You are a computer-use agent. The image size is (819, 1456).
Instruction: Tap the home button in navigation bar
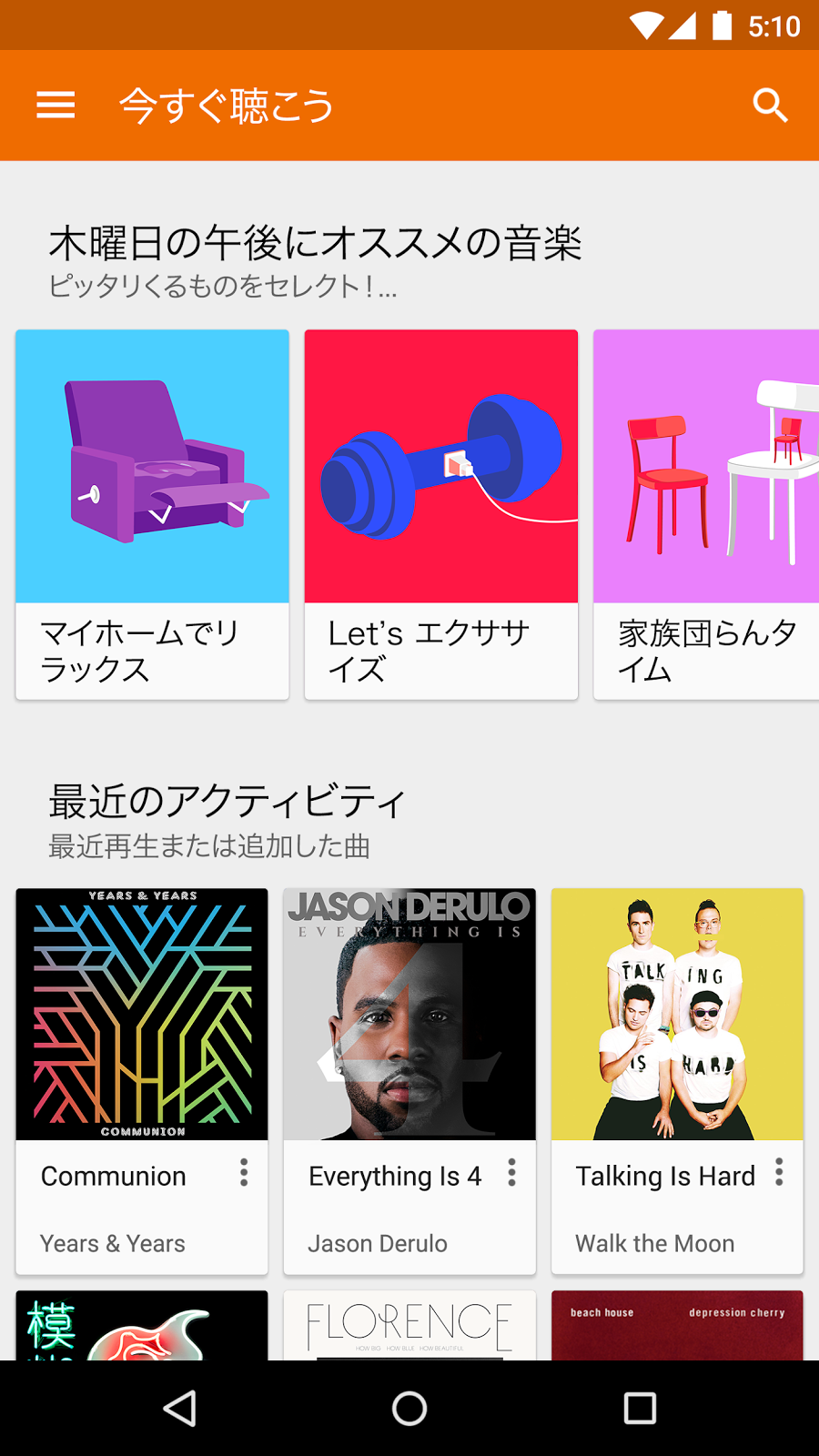tap(409, 1408)
